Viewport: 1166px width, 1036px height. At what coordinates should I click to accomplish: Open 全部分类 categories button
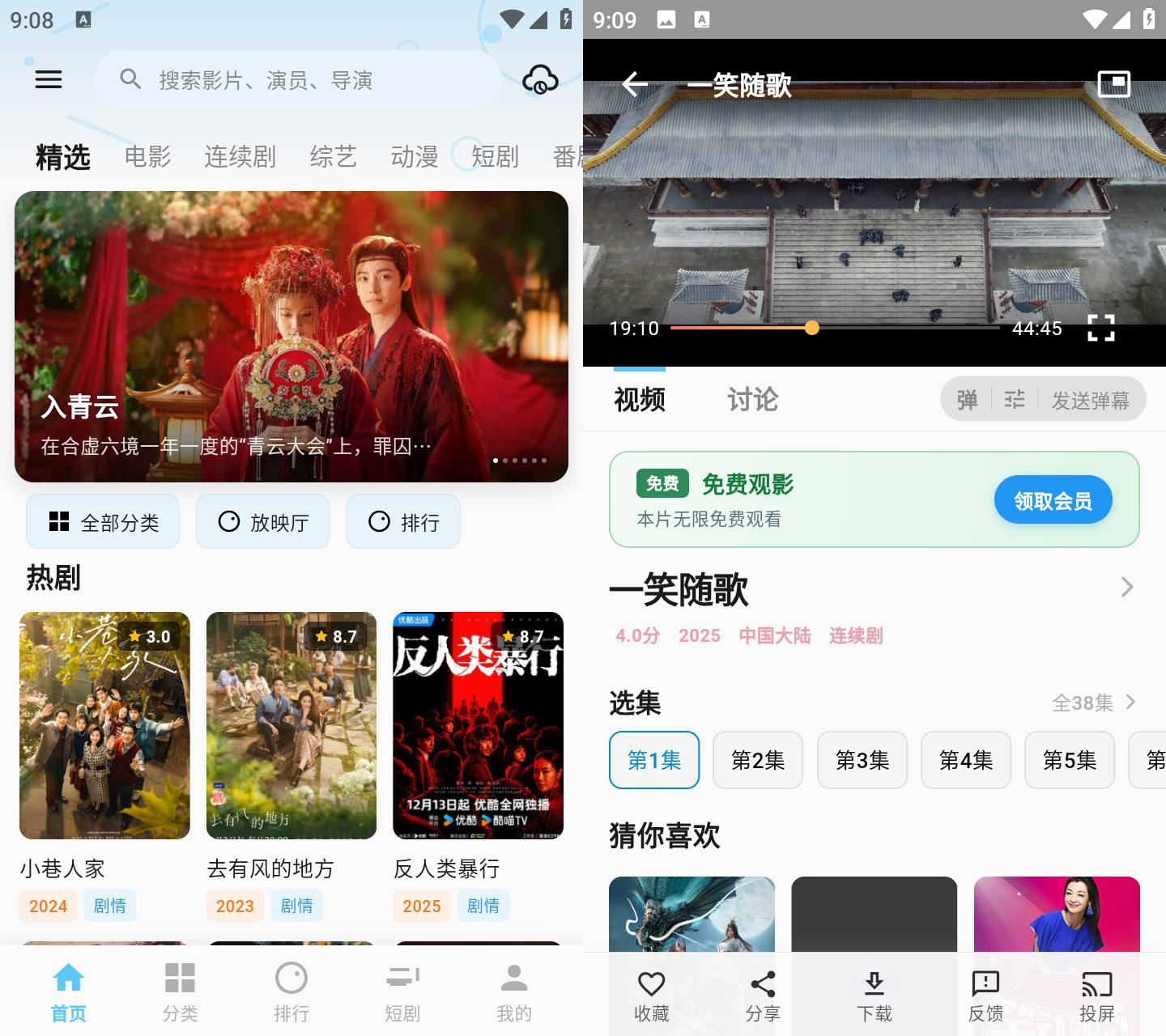pyautogui.click(x=103, y=522)
